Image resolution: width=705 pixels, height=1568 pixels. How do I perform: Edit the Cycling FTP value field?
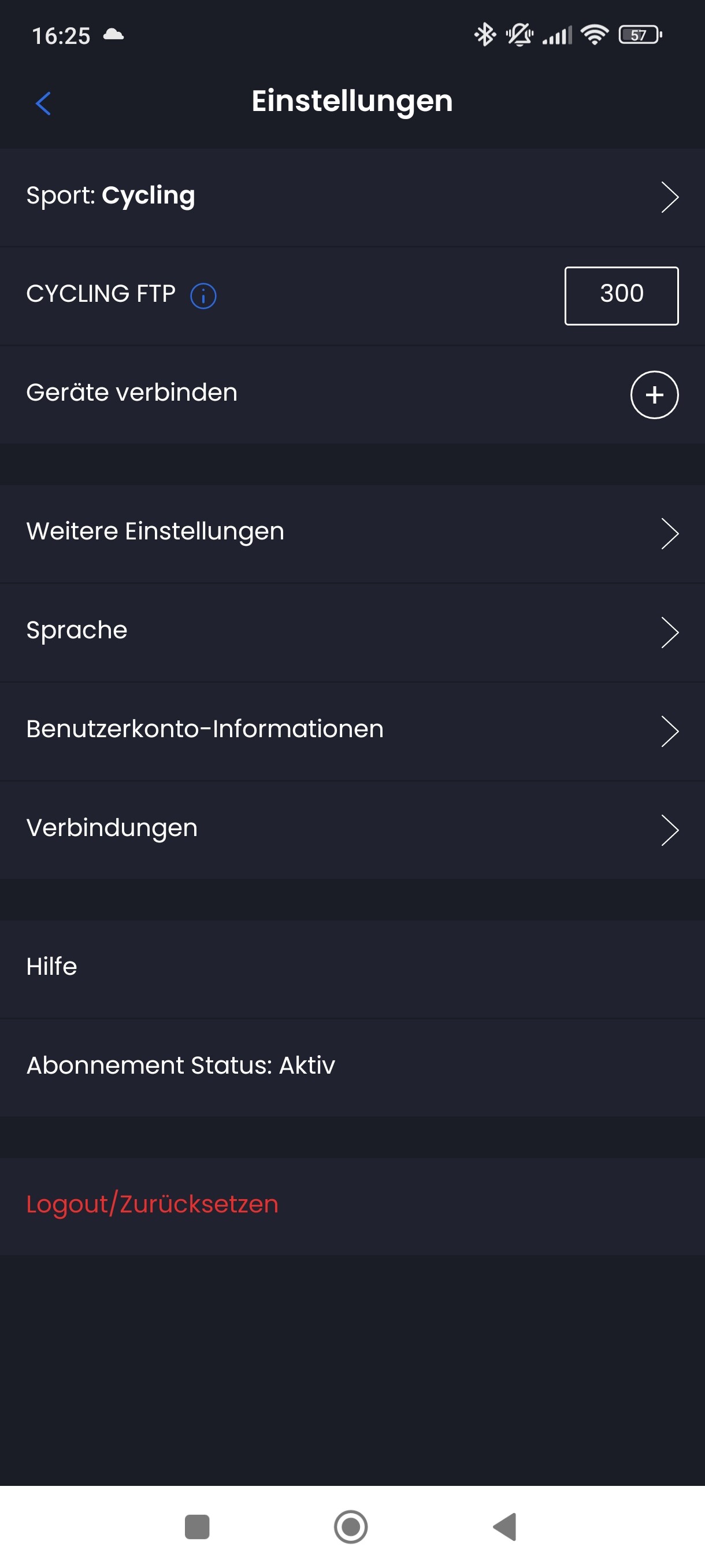click(x=621, y=296)
